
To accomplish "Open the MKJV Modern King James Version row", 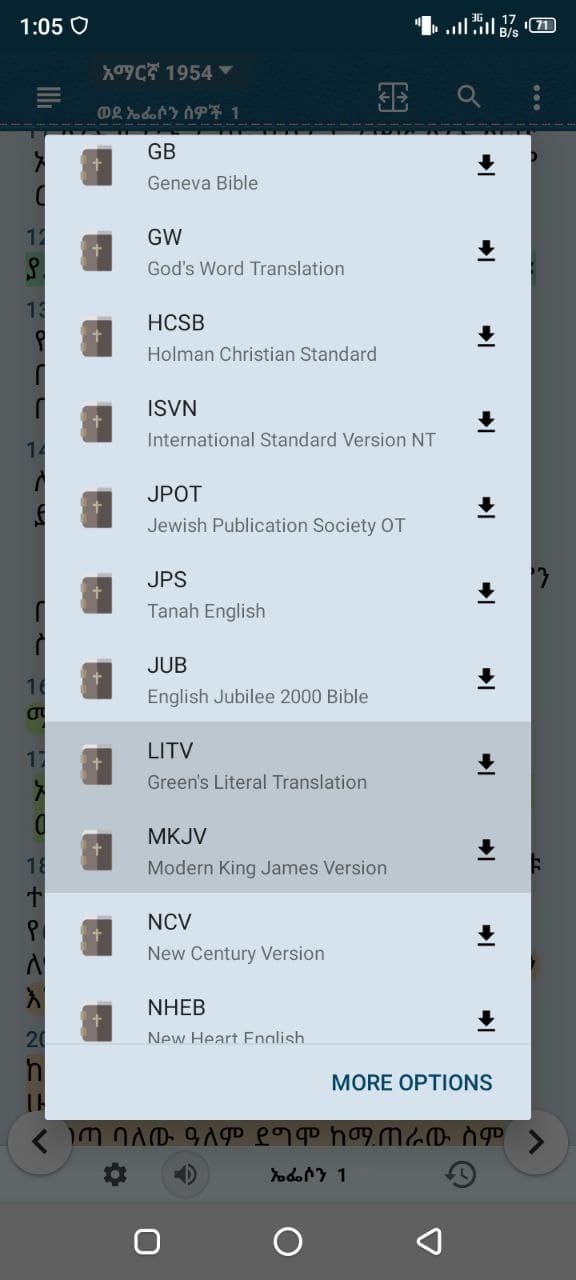I will [288, 850].
